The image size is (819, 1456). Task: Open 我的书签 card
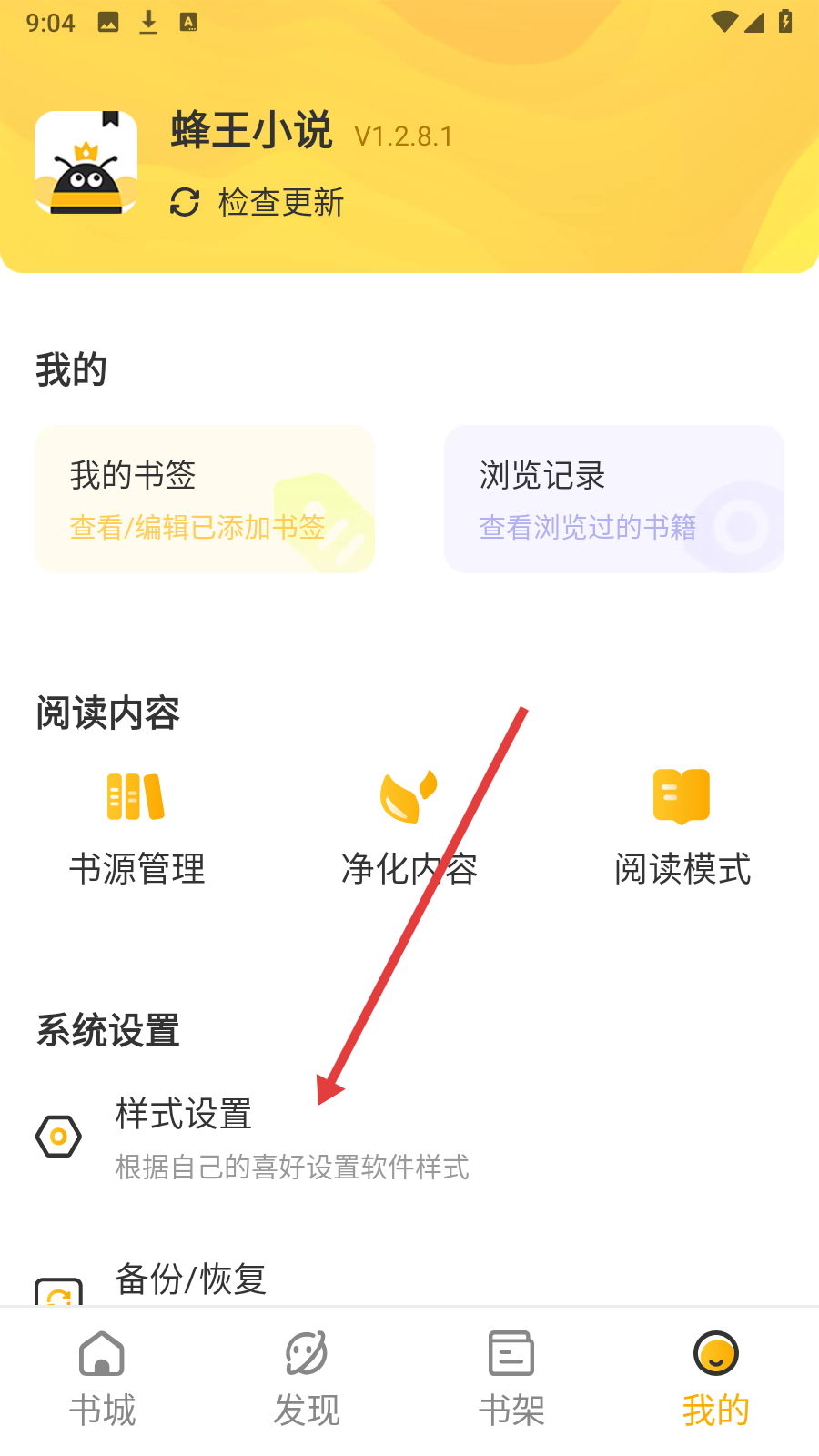[205, 499]
